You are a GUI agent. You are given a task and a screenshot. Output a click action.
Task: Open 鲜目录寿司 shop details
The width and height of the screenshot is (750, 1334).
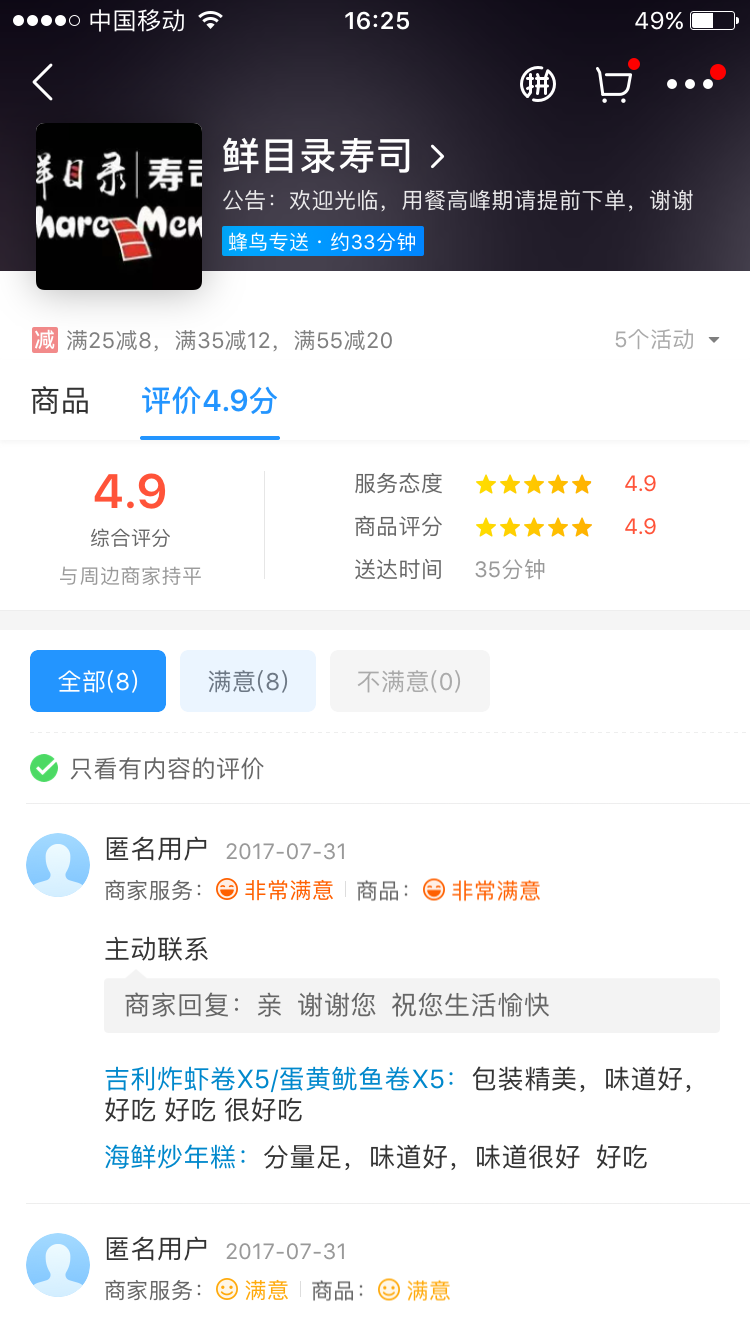point(333,157)
